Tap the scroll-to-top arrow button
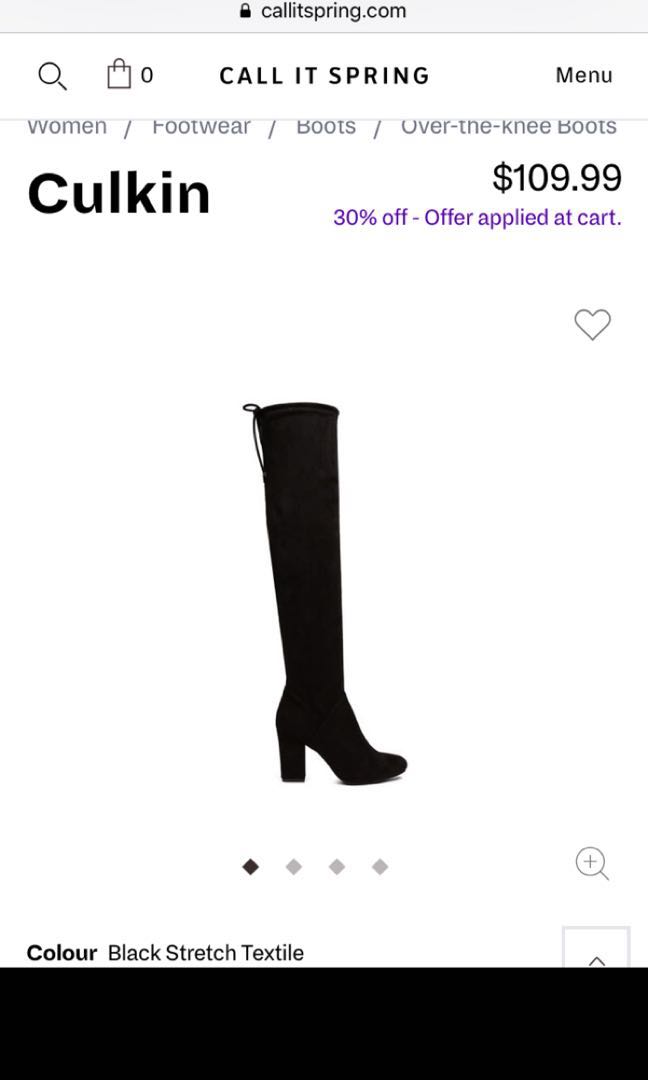The height and width of the screenshot is (1080, 648). click(x=596, y=951)
